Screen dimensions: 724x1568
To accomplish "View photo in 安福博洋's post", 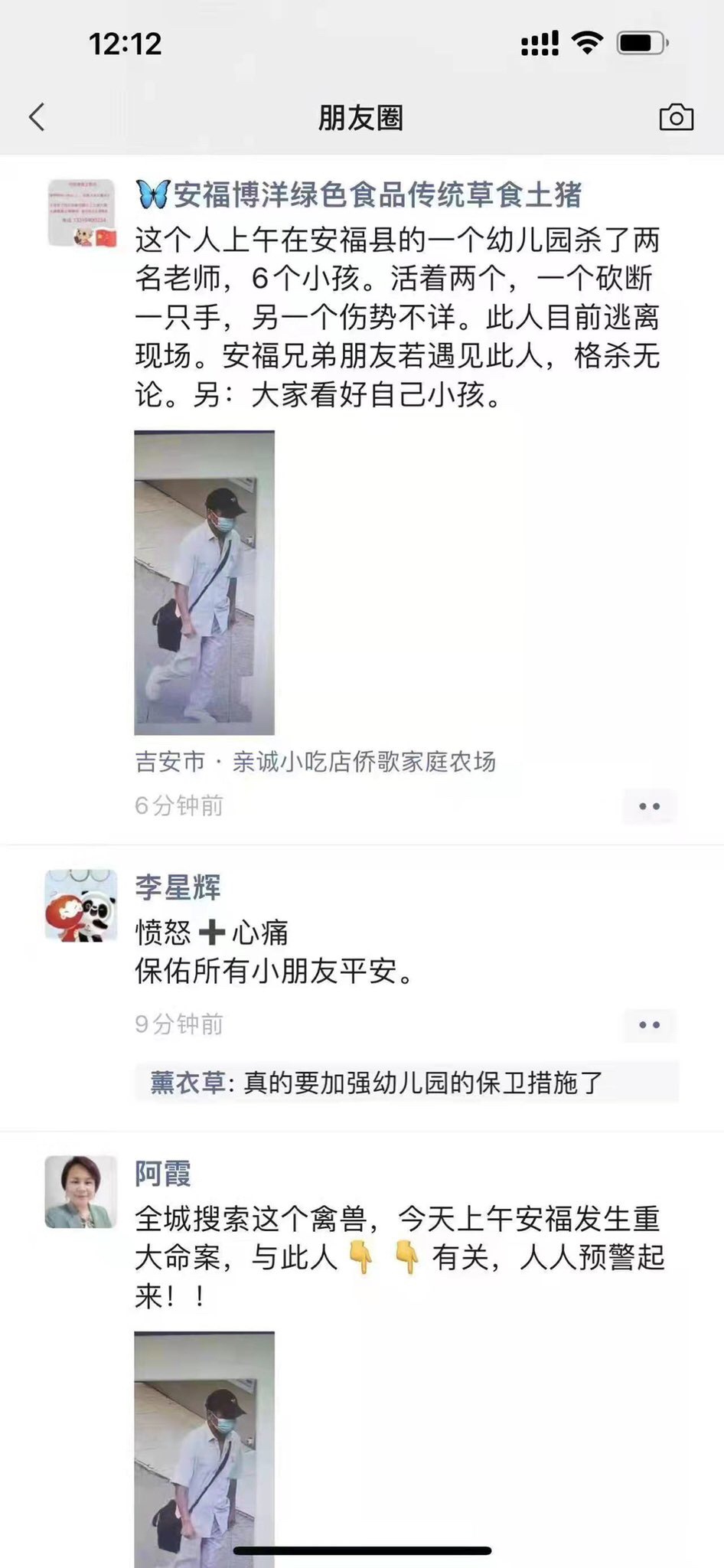I will point(204,583).
